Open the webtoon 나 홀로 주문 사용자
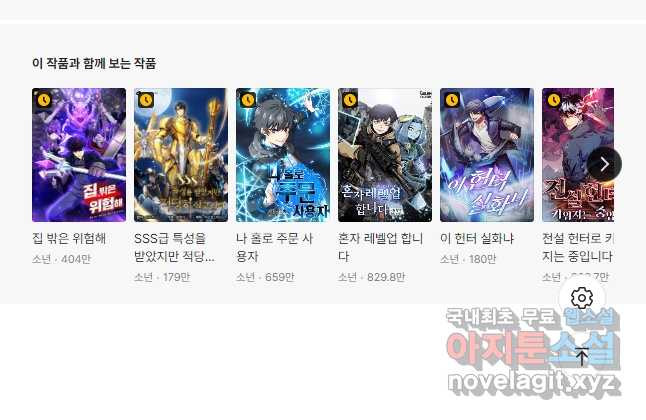The image size is (646, 420). pos(283,155)
